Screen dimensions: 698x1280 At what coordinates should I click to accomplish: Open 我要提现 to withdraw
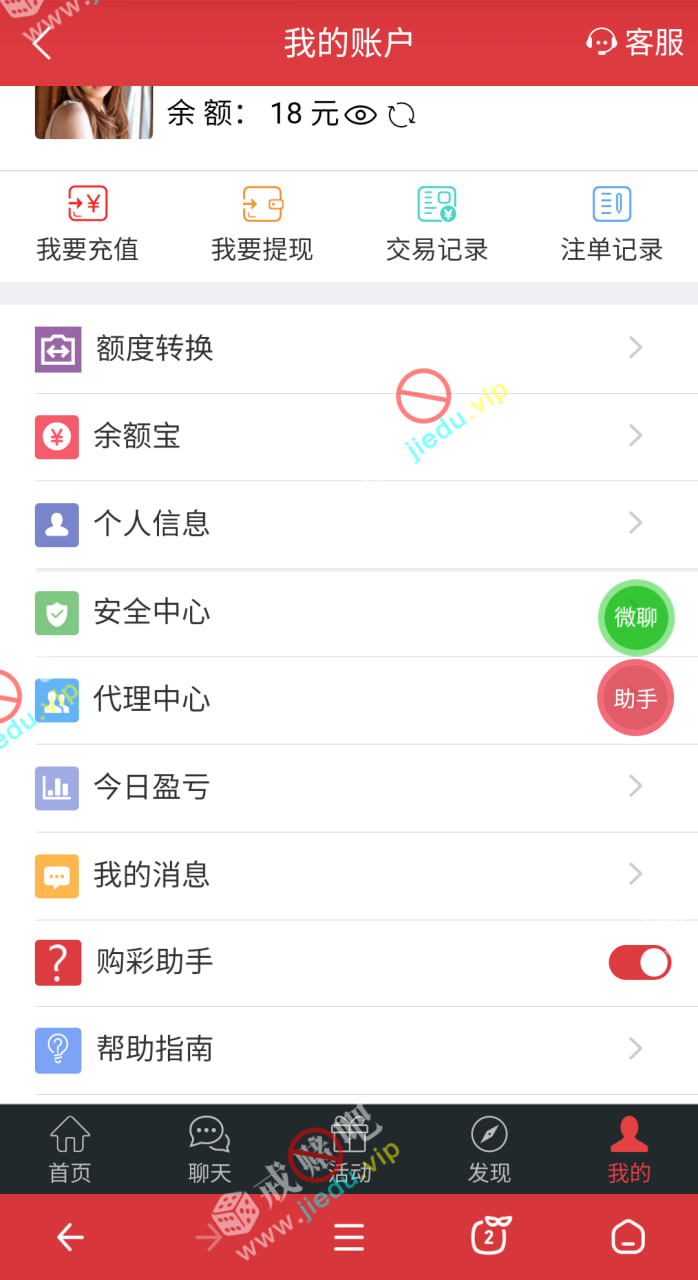click(262, 224)
